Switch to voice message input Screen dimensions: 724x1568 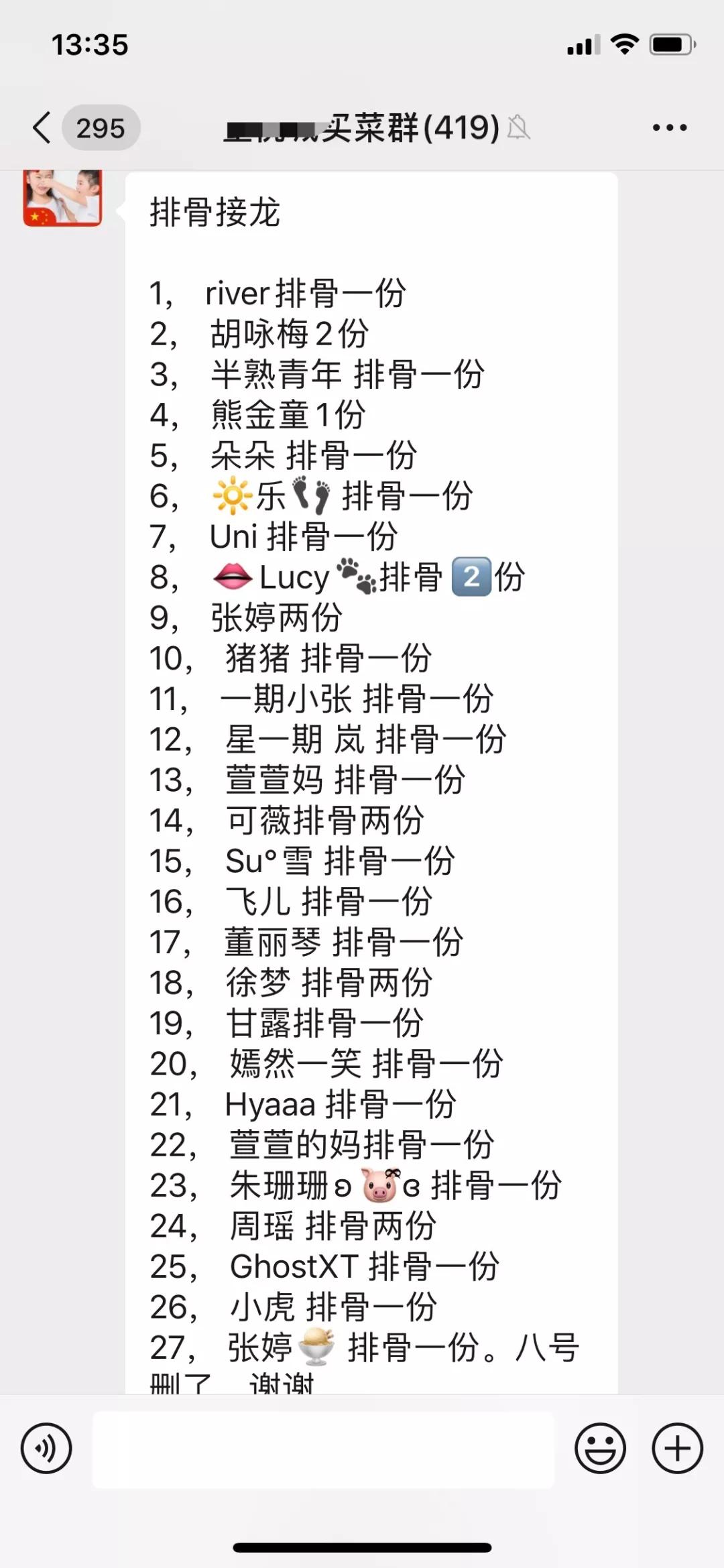coord(46,1449)
